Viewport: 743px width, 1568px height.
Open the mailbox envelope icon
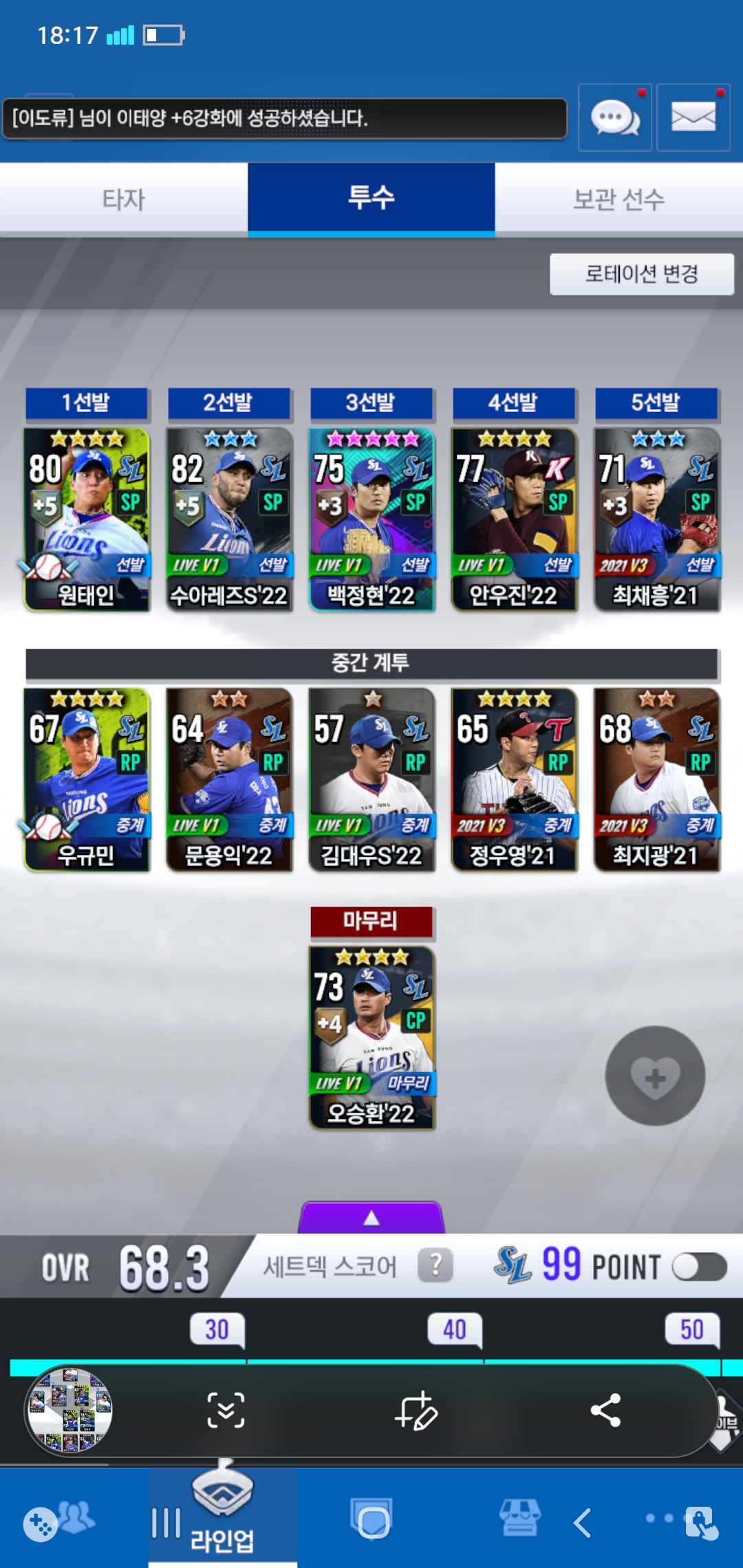tap(693, 118)
